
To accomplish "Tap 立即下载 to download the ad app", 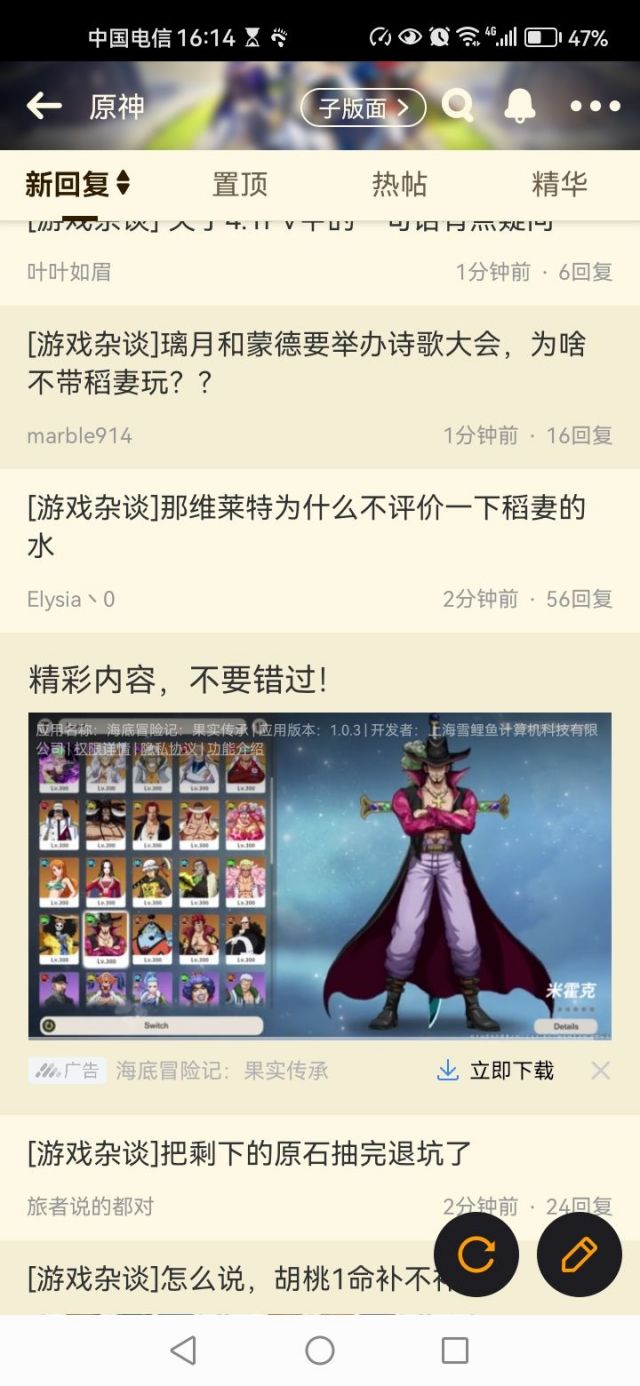I will tap(496, 1071).
